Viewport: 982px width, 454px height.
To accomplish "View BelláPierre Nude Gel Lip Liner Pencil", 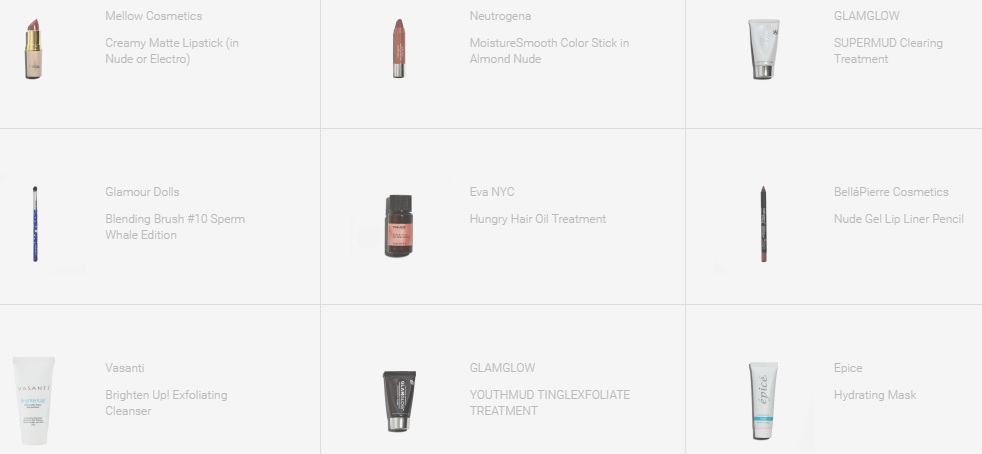I will click(x=898, y=219).
